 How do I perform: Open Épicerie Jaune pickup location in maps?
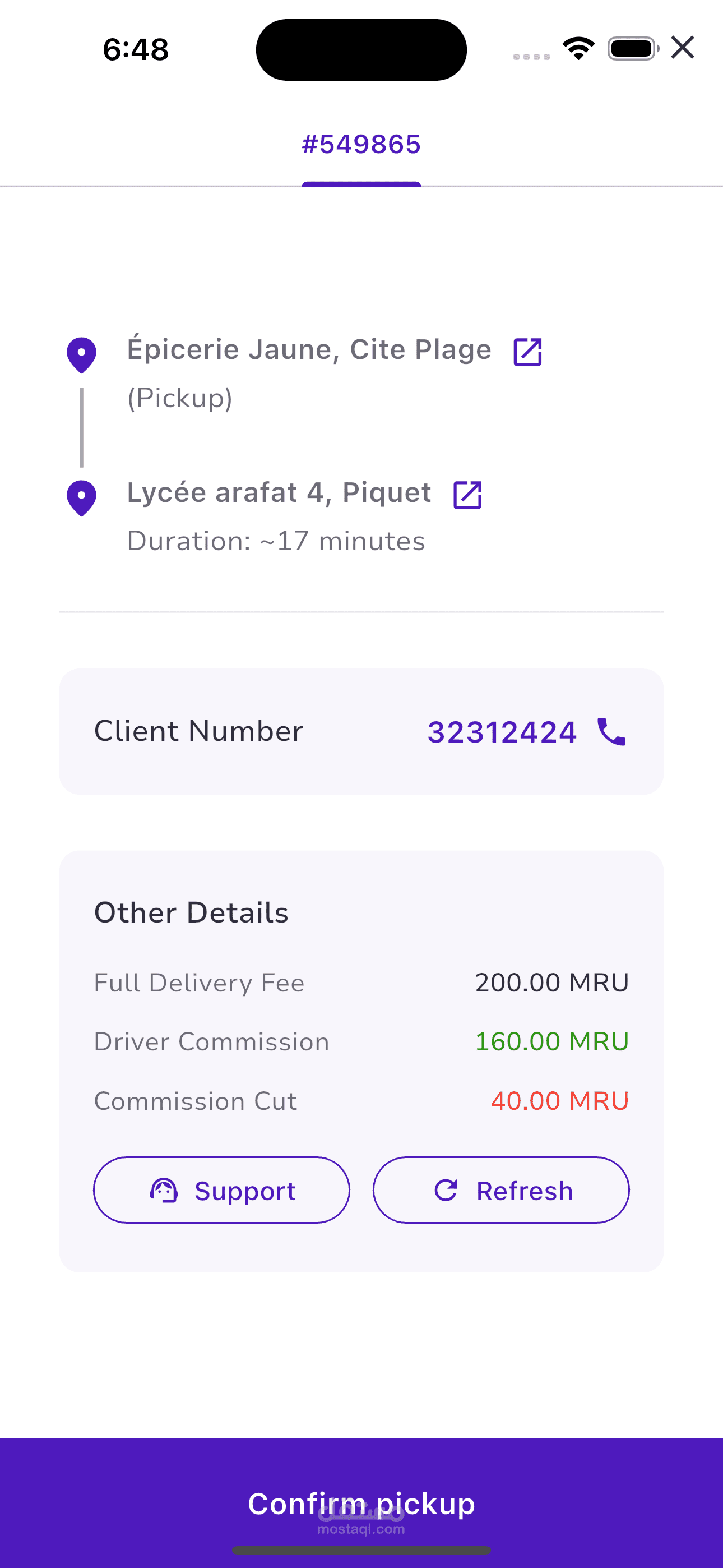(527, 352)
